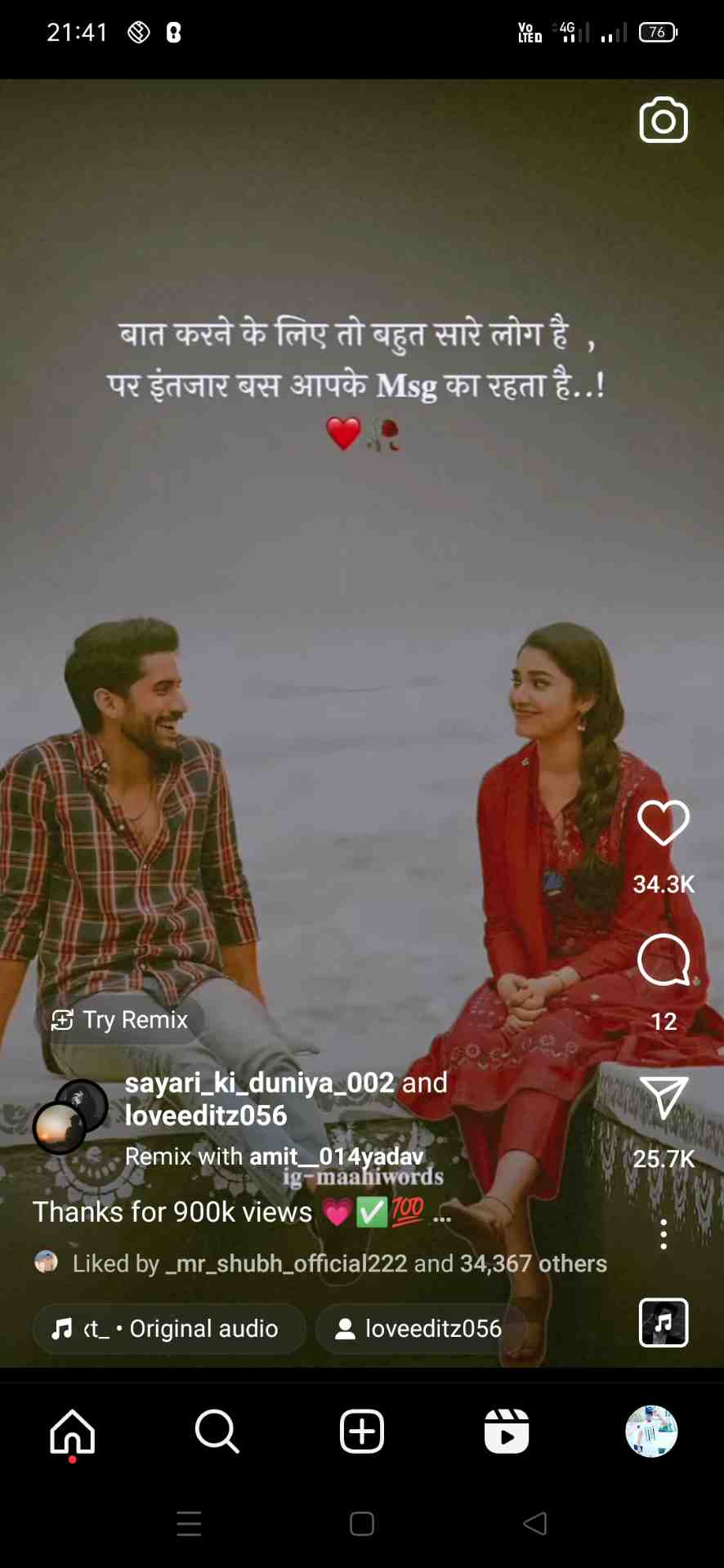This screenshot has height=1568, width=724.
Task: Like this reel with the heart icon
Action: coord(663,823)
